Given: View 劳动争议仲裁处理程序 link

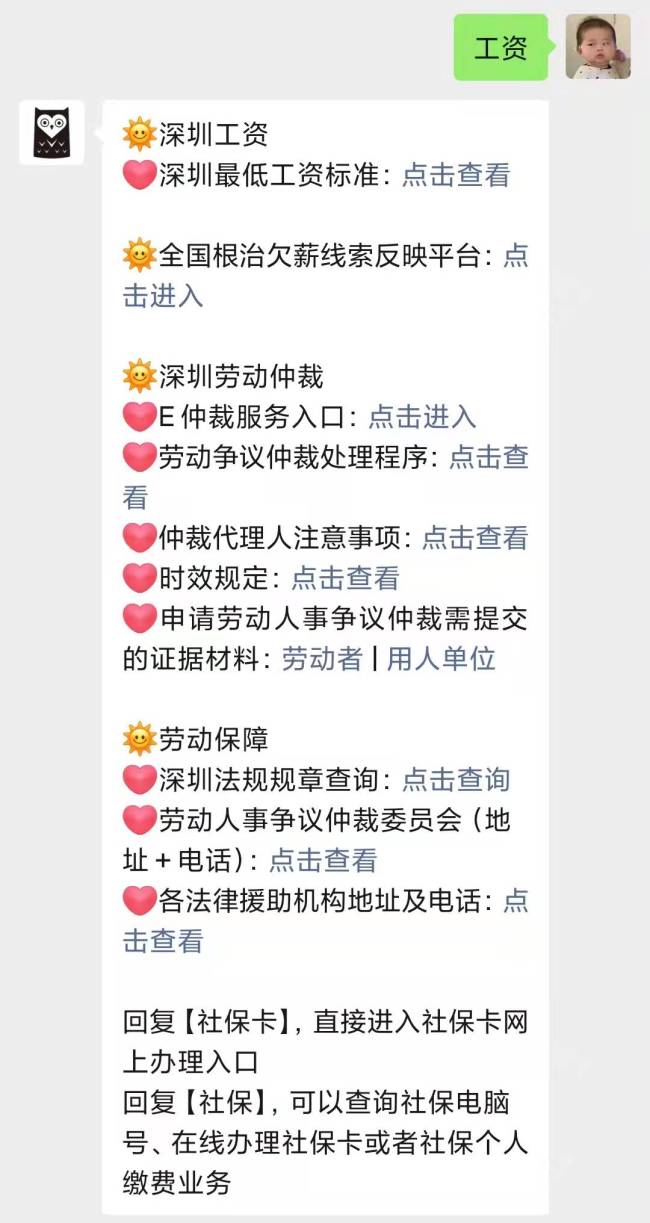Looking at the screenshot, I should tap(488, 457).
